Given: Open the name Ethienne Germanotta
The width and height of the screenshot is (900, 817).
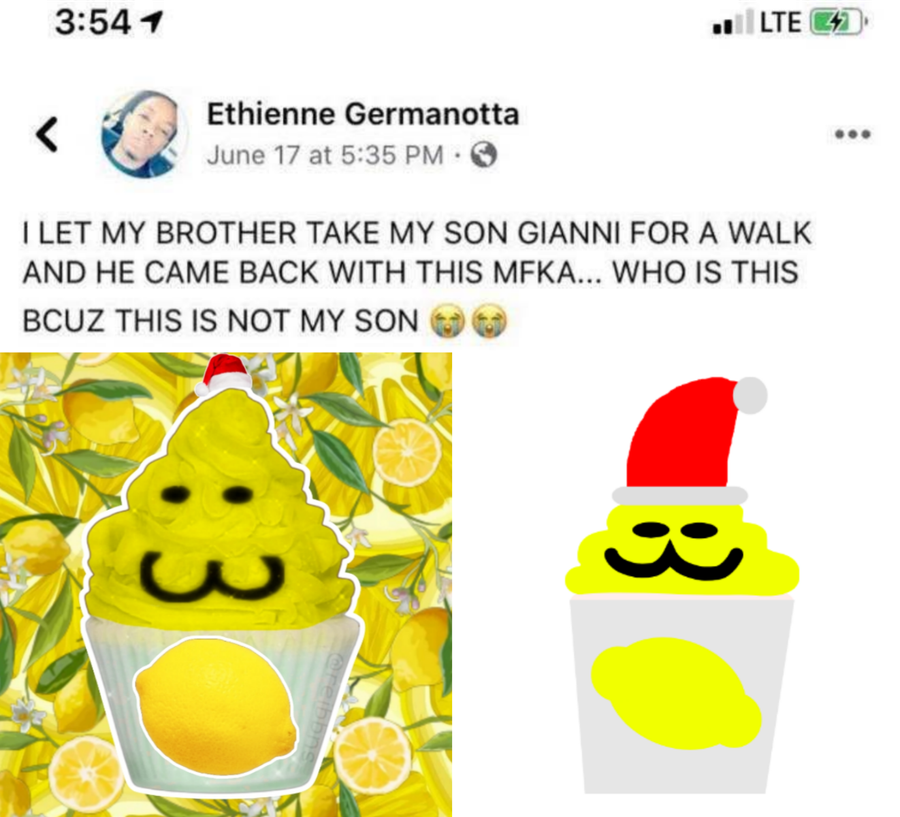Looking at the screenshot, I should pyautogui.click(x=363, y=114).
